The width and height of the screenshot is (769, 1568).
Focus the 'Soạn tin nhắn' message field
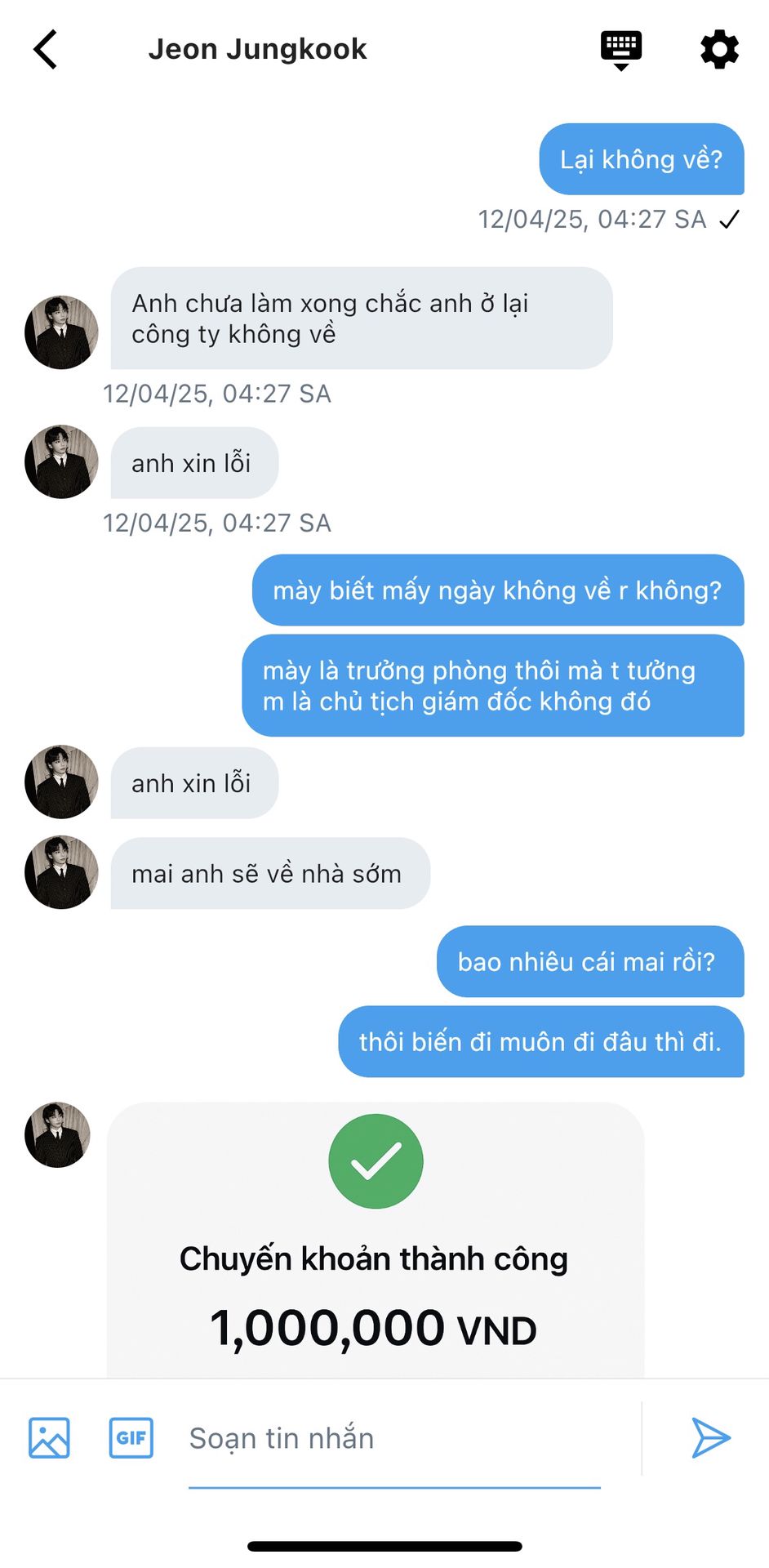click(393, 1438)
